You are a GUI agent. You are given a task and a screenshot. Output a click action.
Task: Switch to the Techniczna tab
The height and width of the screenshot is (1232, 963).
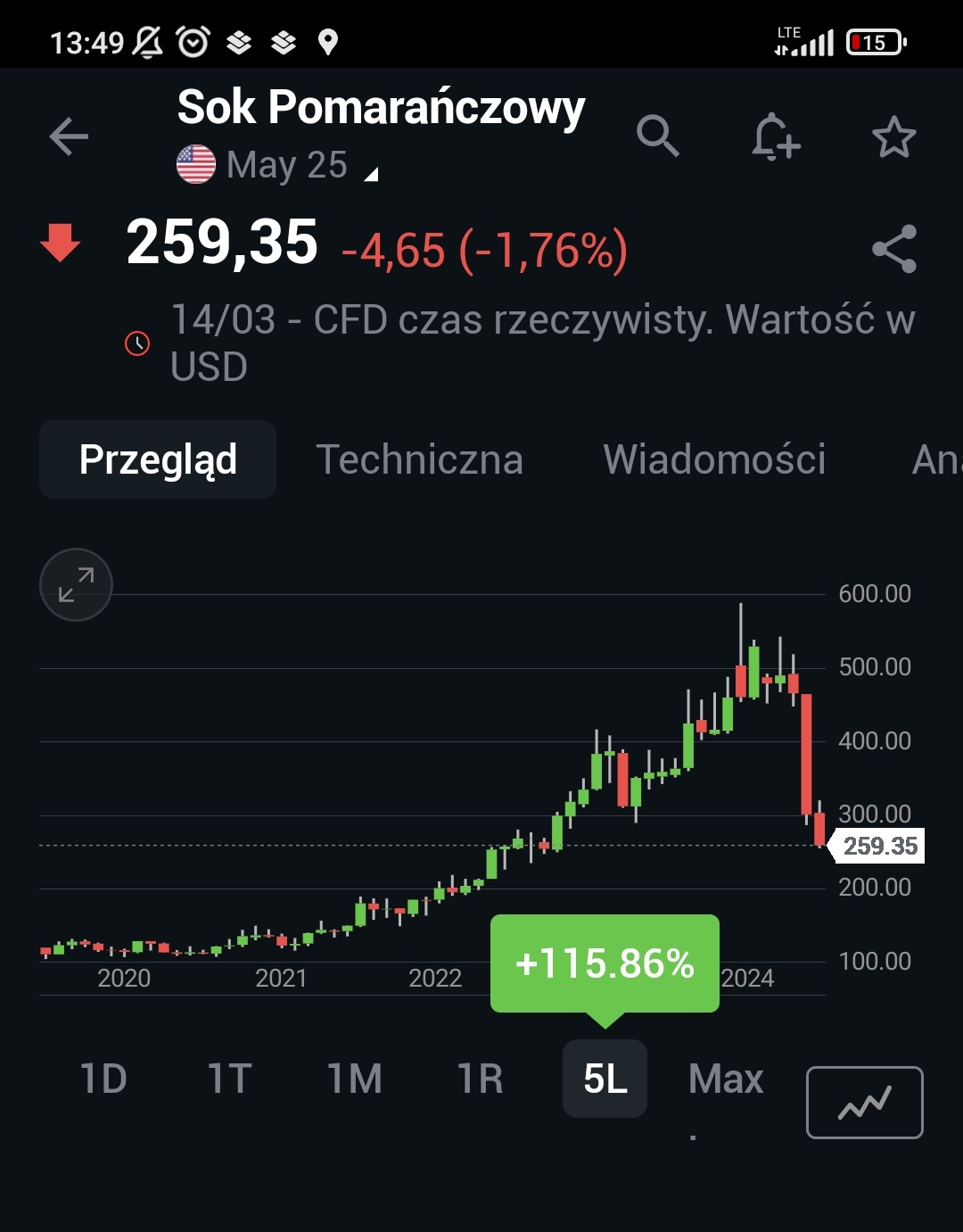[x=419, y=459]
